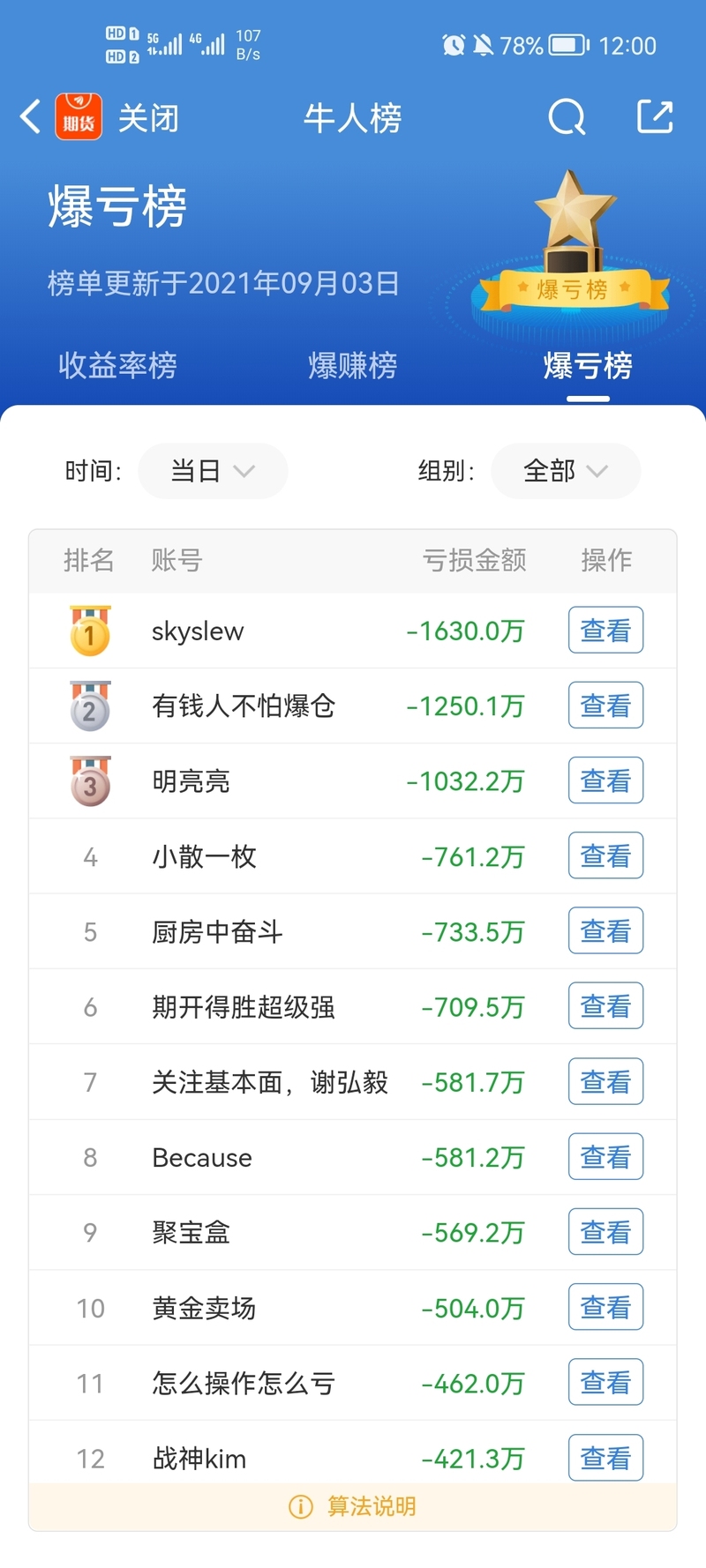The width and height of the screenshot is (706, 1568).
Task: Go back using the top-left arrow
Action: pyautogui.click(x=31, y=116)
